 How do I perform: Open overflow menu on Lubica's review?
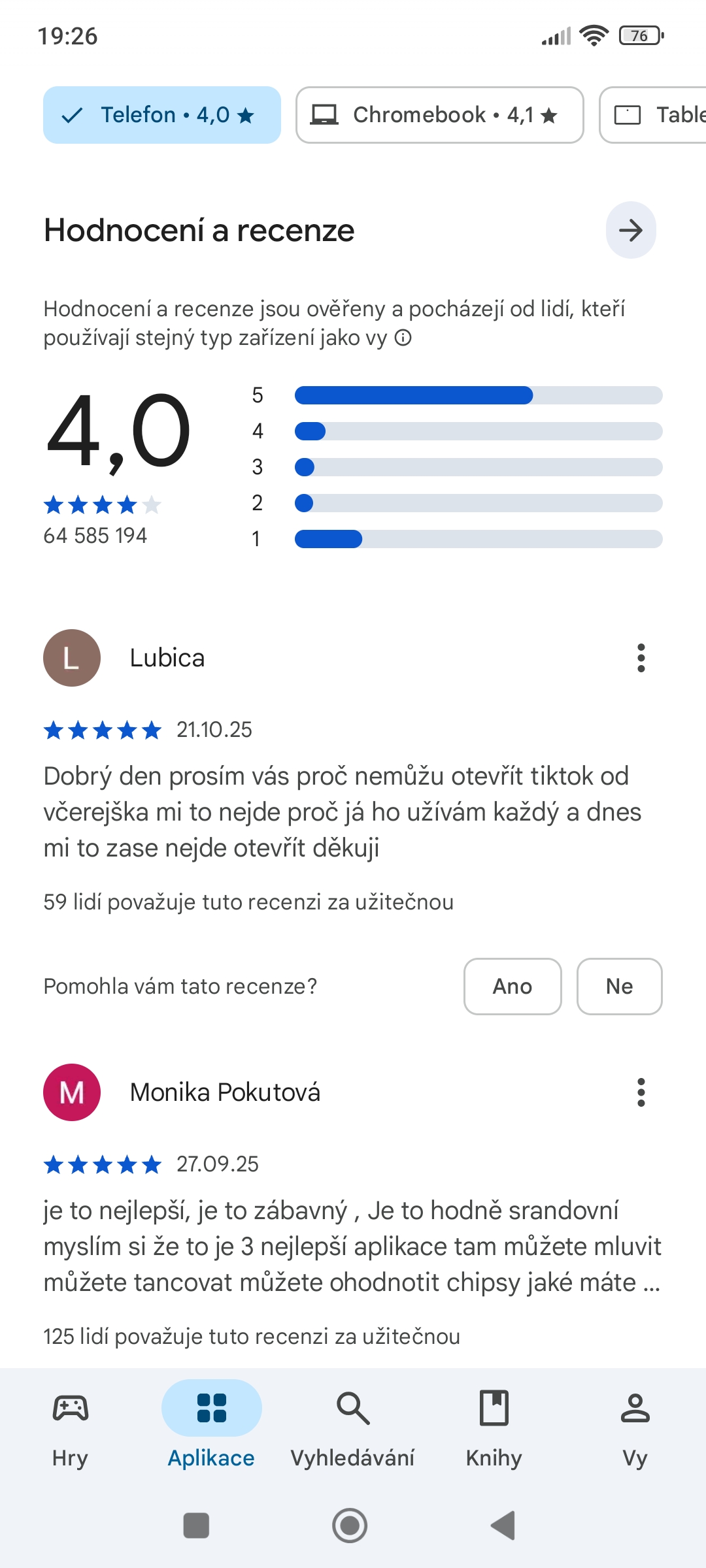click(641, 658)
